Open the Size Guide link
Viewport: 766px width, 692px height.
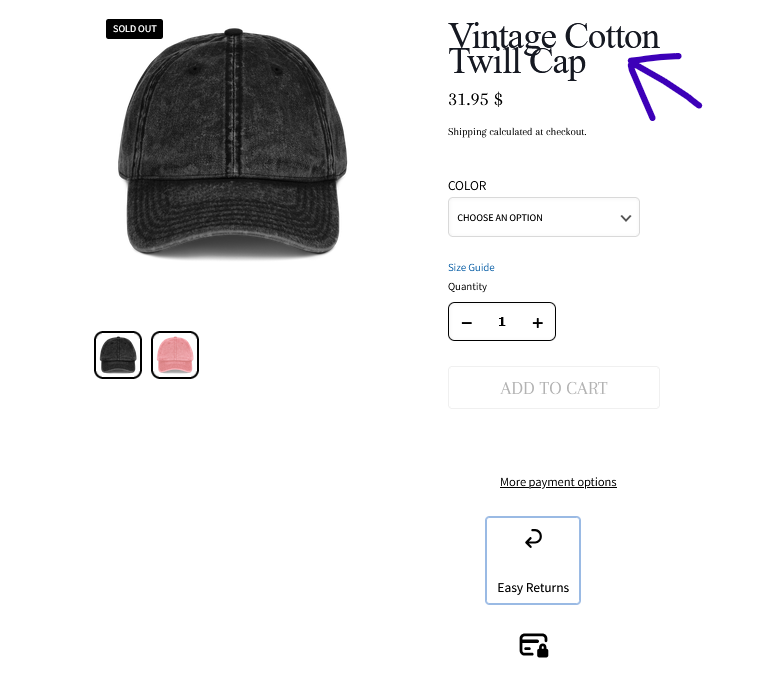pos(471,268)
